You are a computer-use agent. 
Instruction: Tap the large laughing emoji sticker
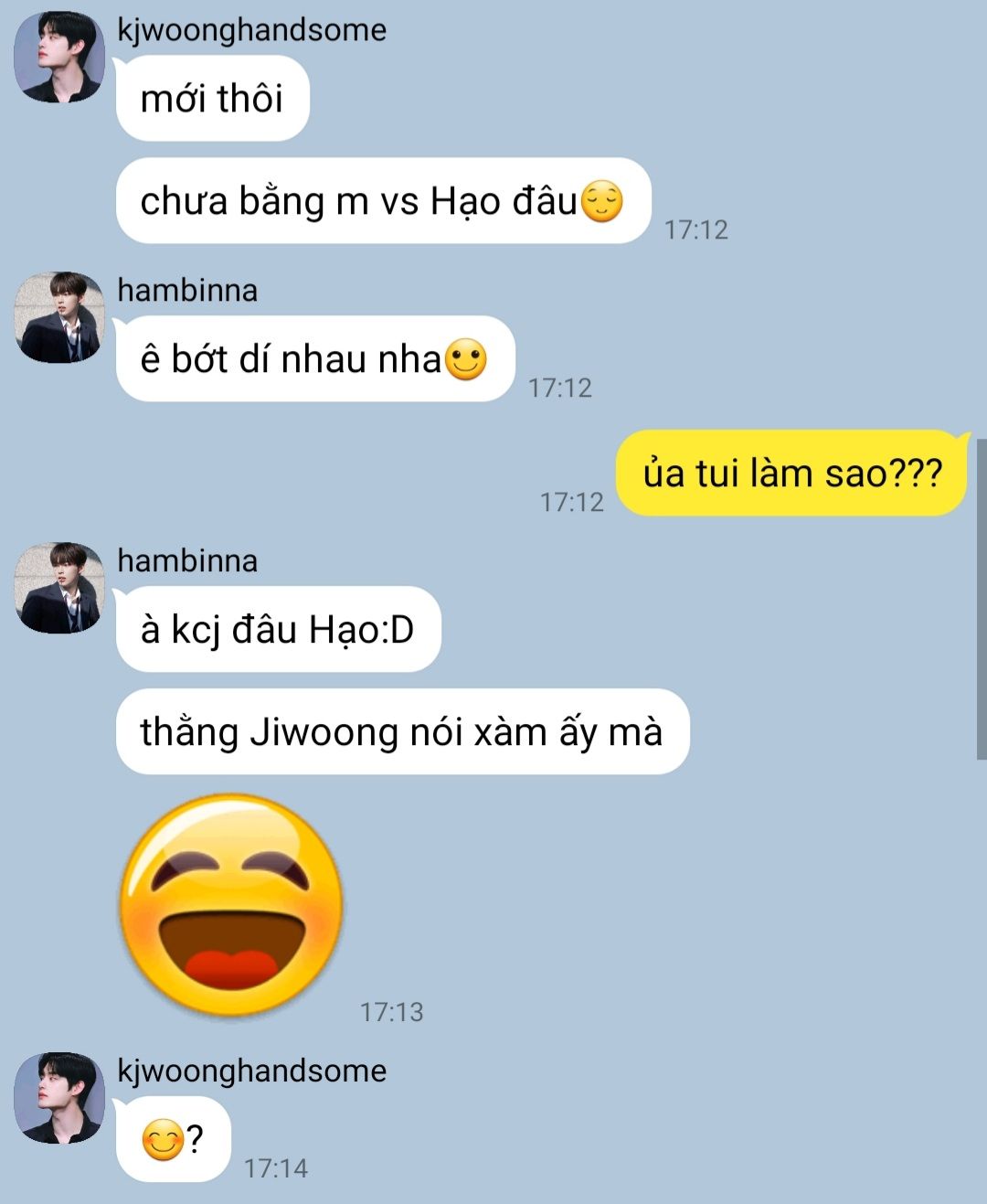tap(232, 905)
